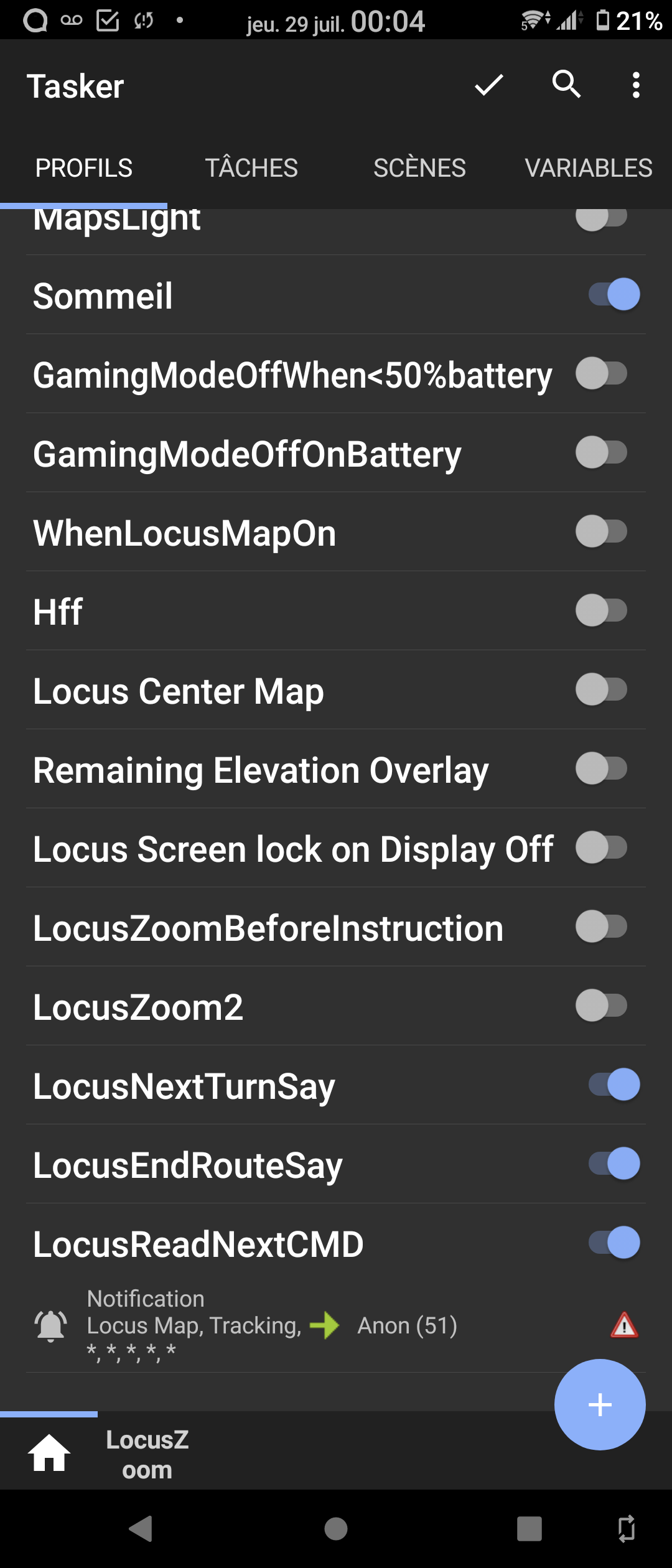The width and height of the screenshot is (672, 1568).
Task: Turn on the WhenLocusMapOn switch
Action: (601, 531)
